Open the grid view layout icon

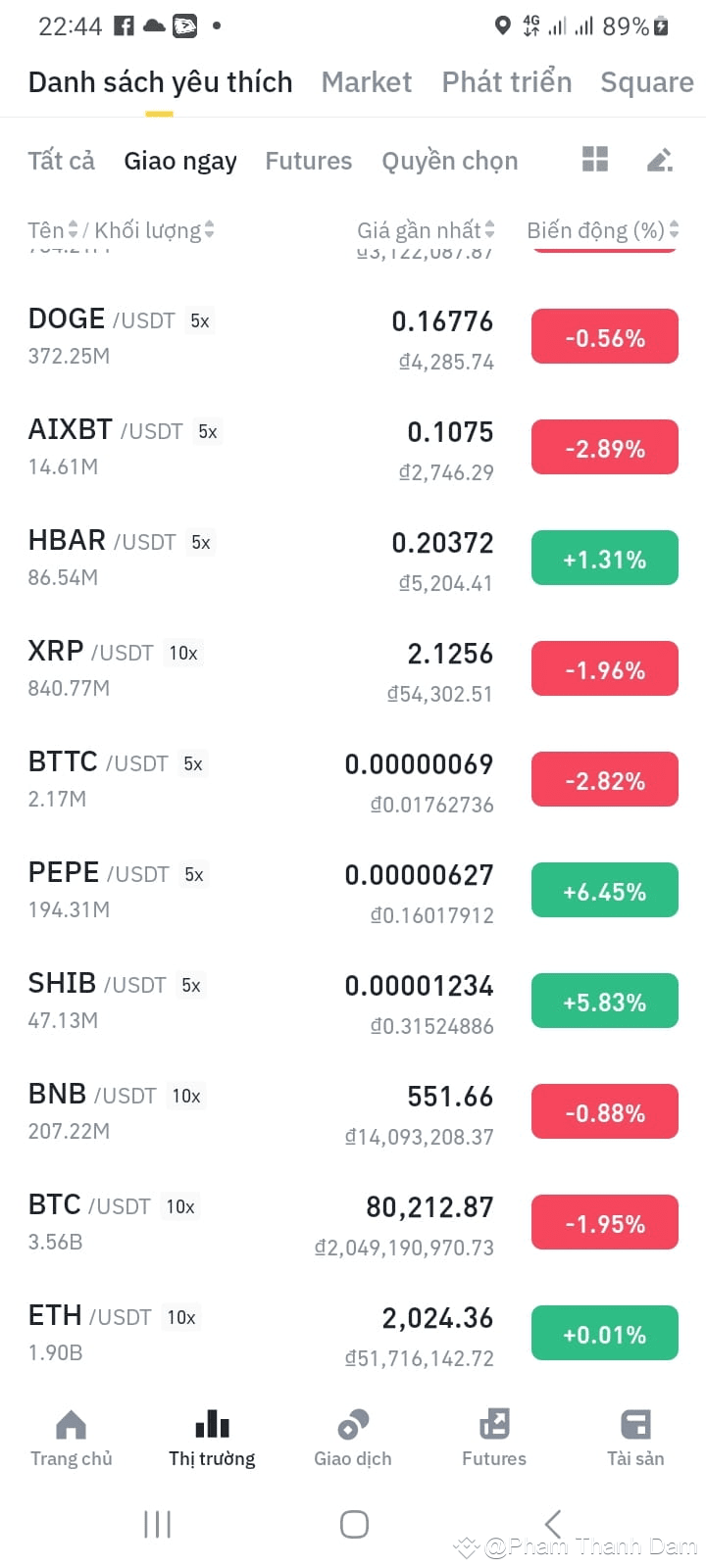point(594,160)
